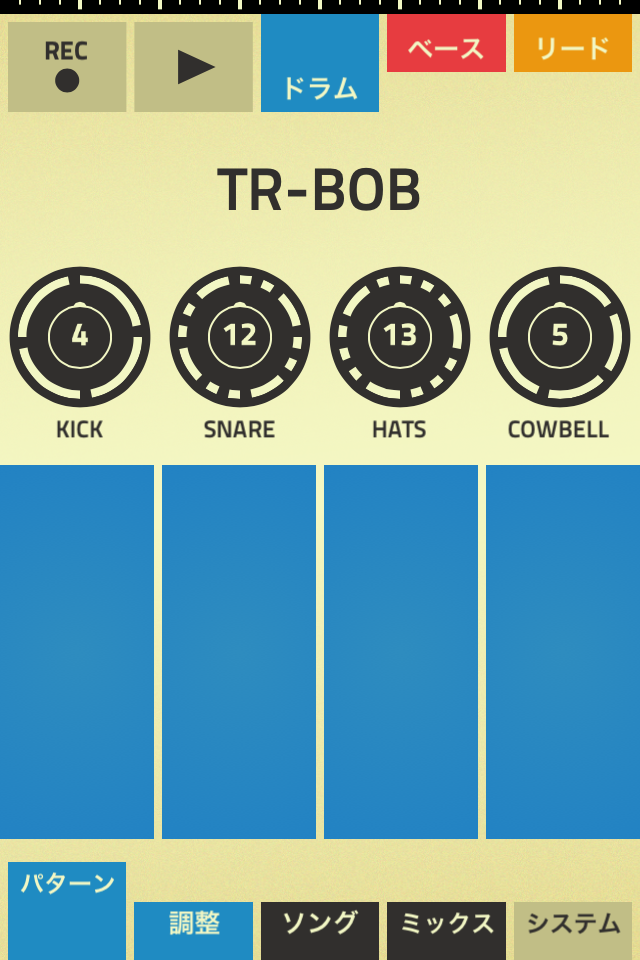Hit the blue pad under KICK
640x960 pixels.
(x=77, y=651)
